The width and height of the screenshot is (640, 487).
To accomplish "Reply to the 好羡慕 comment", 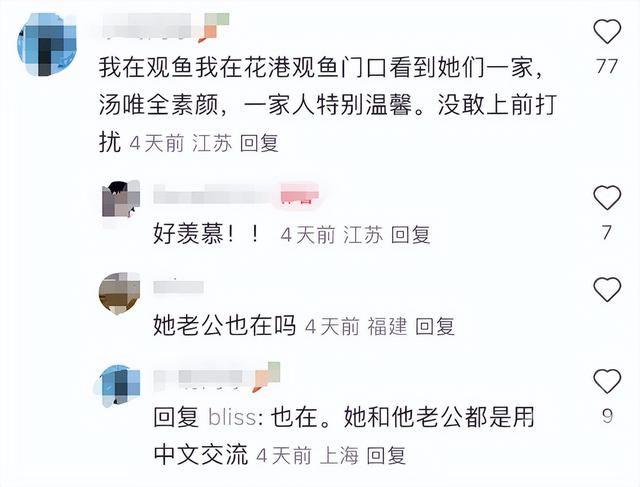I will 409,235.
